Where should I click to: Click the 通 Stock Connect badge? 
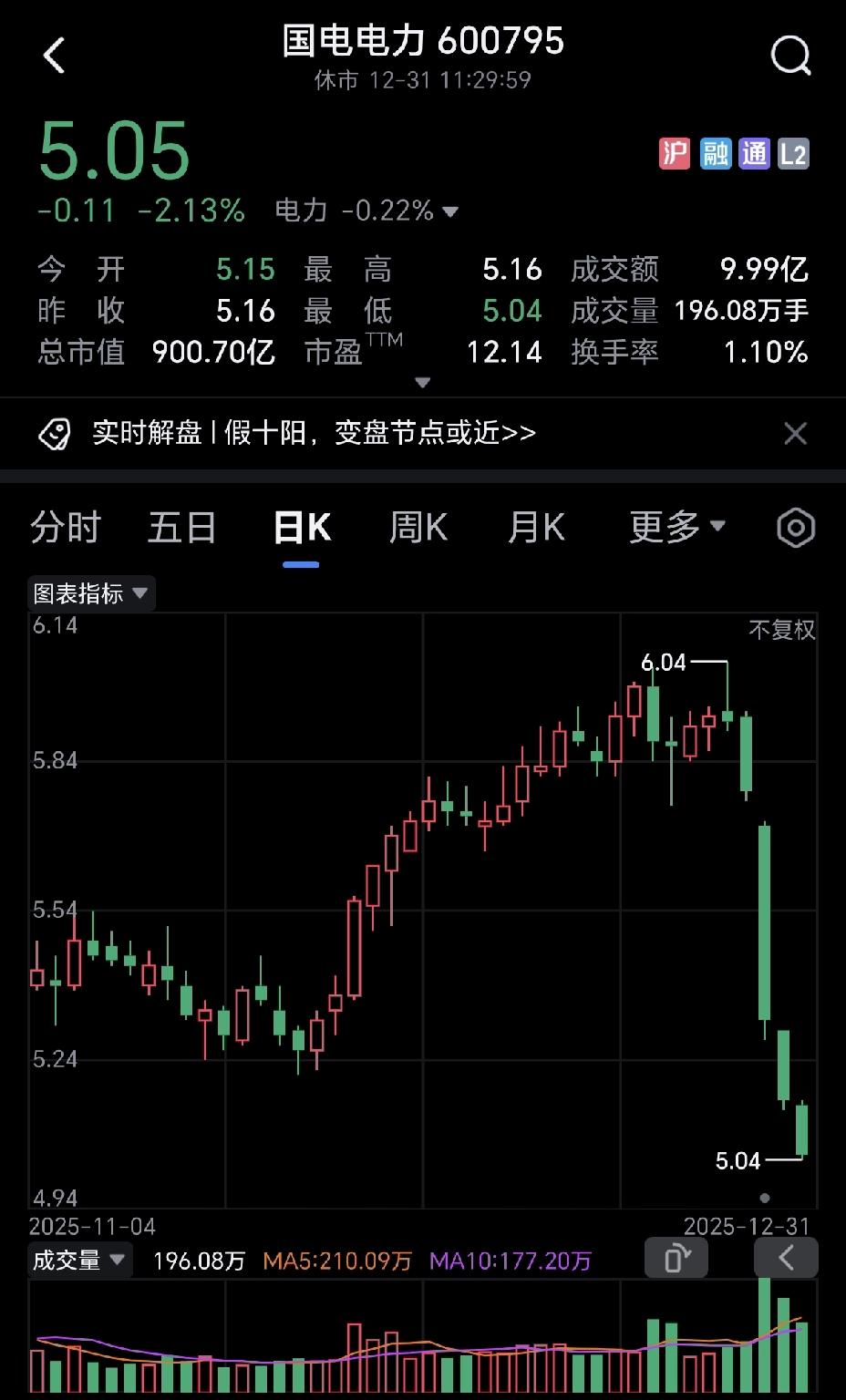(753, 154)
